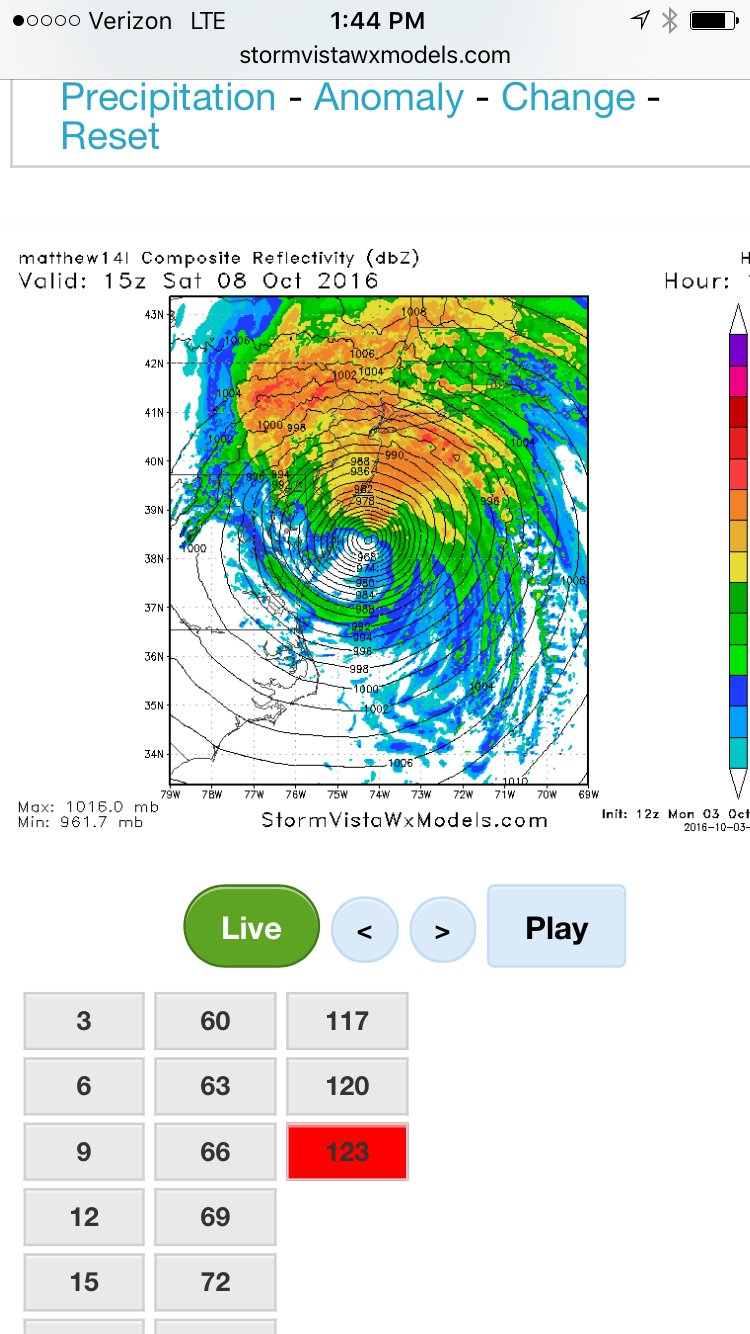Open the Precipitation link
The image size is (750, 1334).
168,97
